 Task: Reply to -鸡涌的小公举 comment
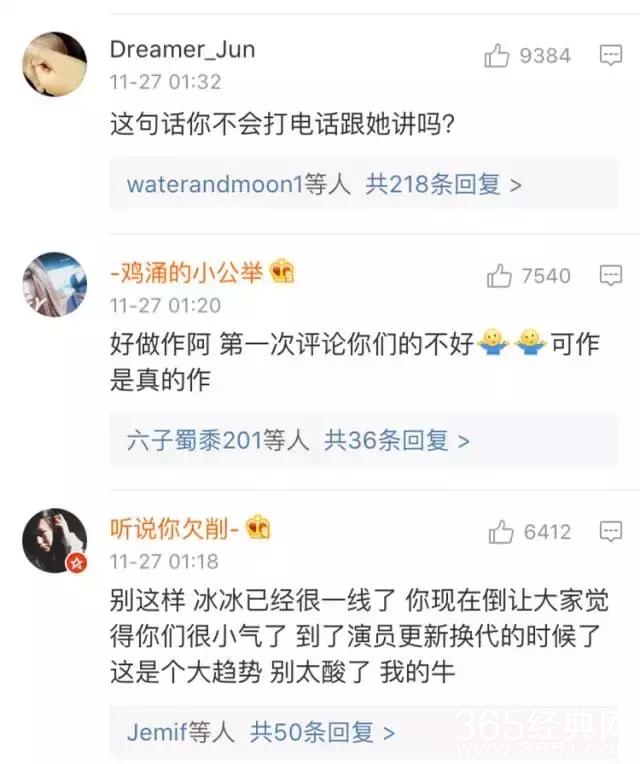point(611,276)
